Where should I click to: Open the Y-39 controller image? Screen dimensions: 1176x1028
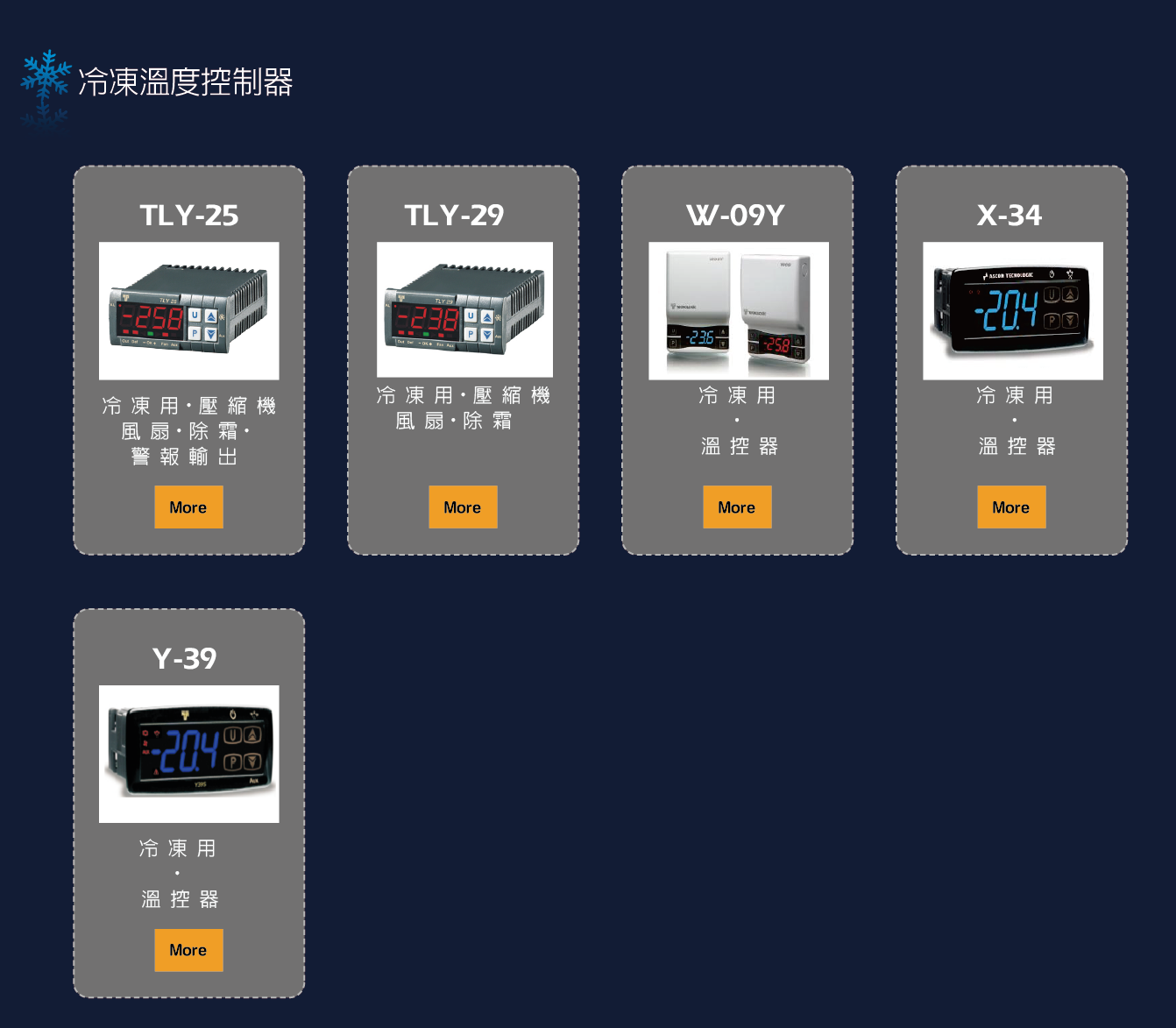[188, 754]
